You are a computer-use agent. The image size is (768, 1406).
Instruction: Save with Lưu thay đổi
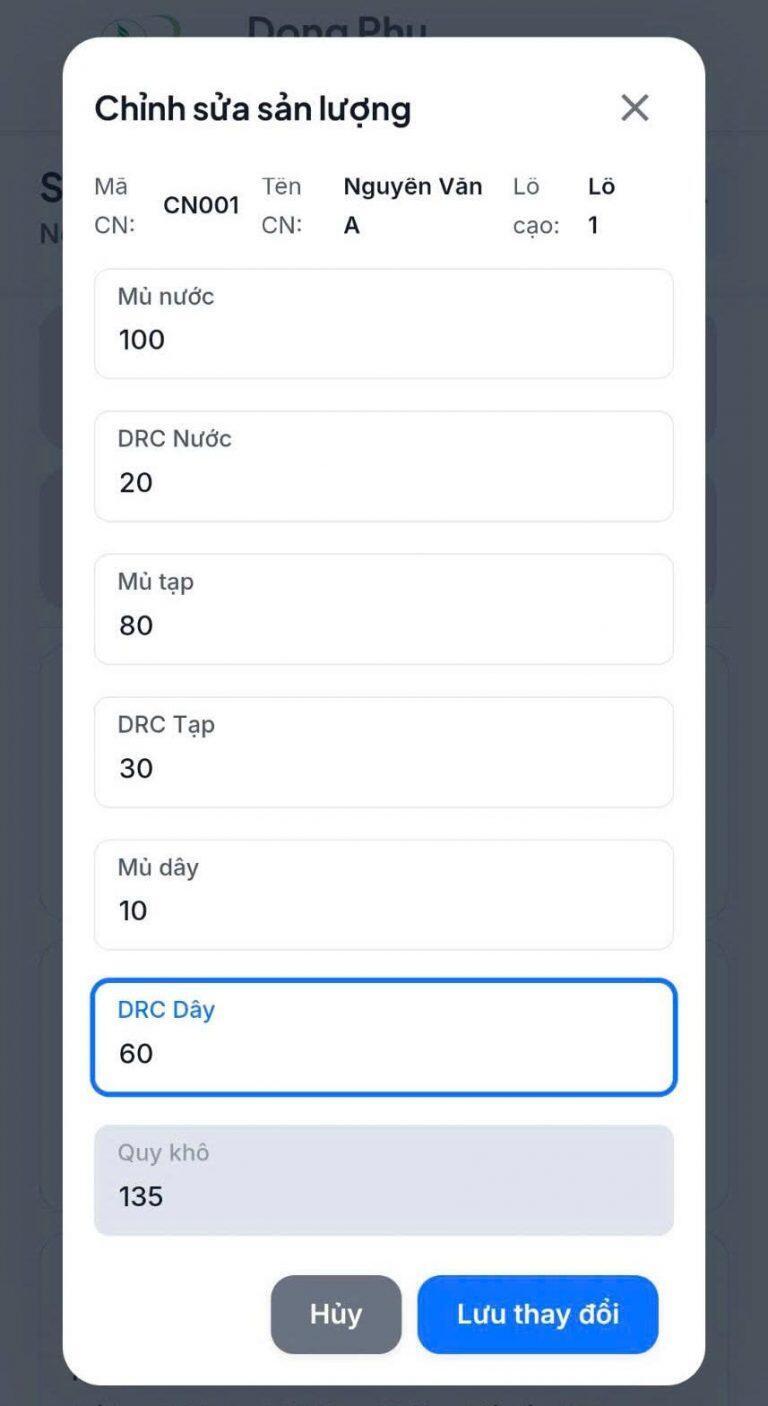(x=537, y=1314)
